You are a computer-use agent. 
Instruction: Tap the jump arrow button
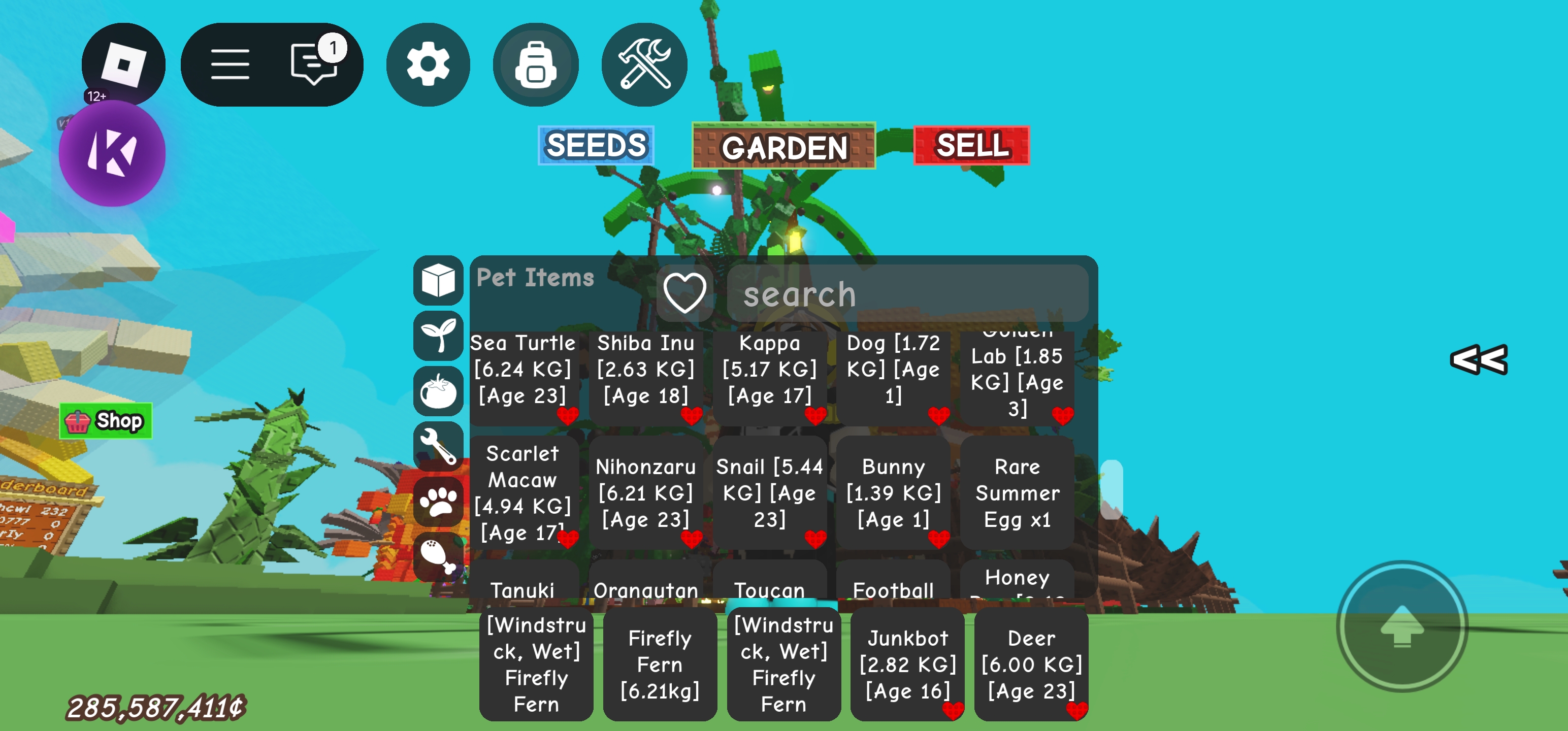click(x=1402, y=626)
